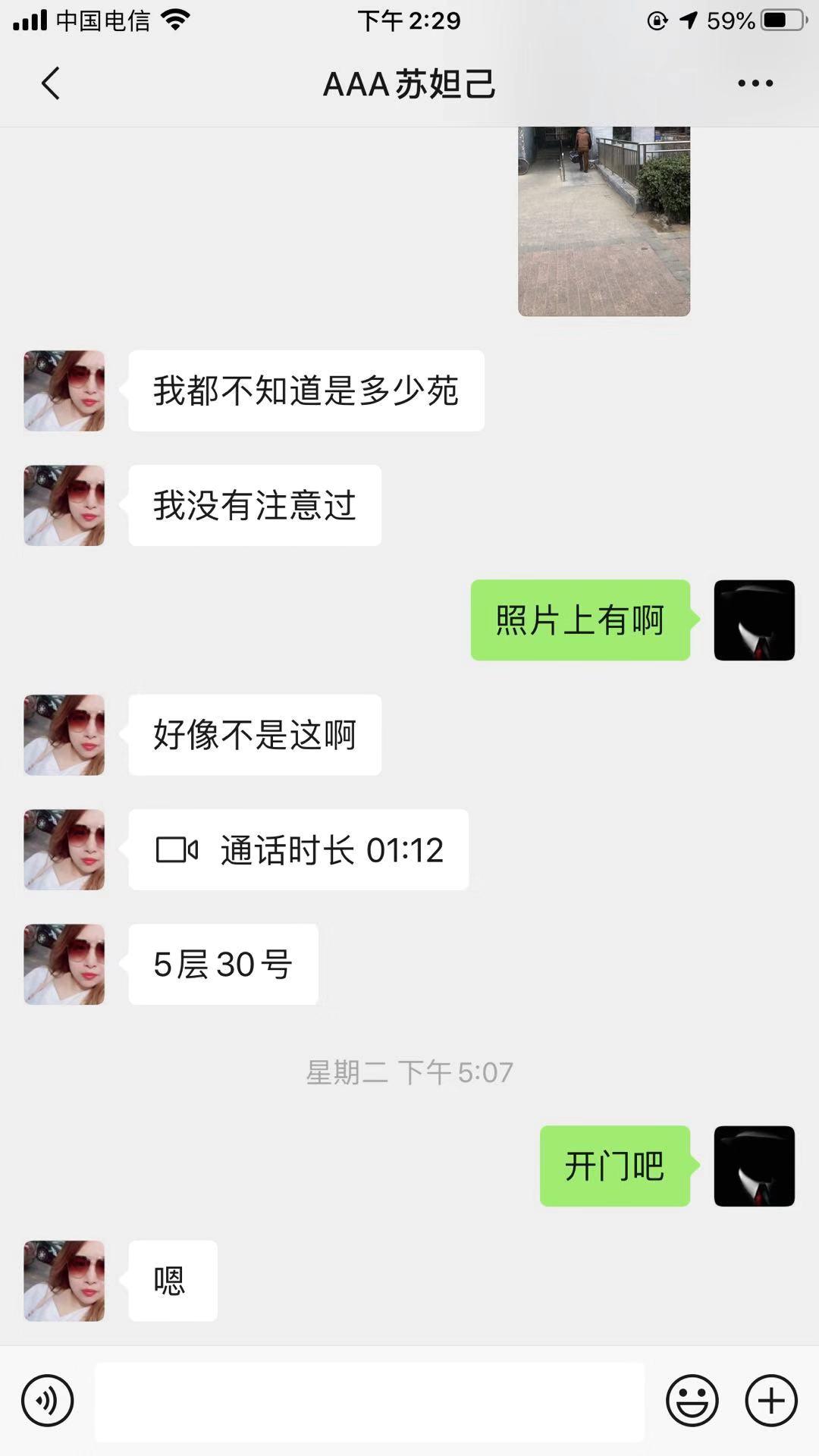Screen dimensions: 819x1456
Task: Go back with the left chevron
Action: pos(51,83)
